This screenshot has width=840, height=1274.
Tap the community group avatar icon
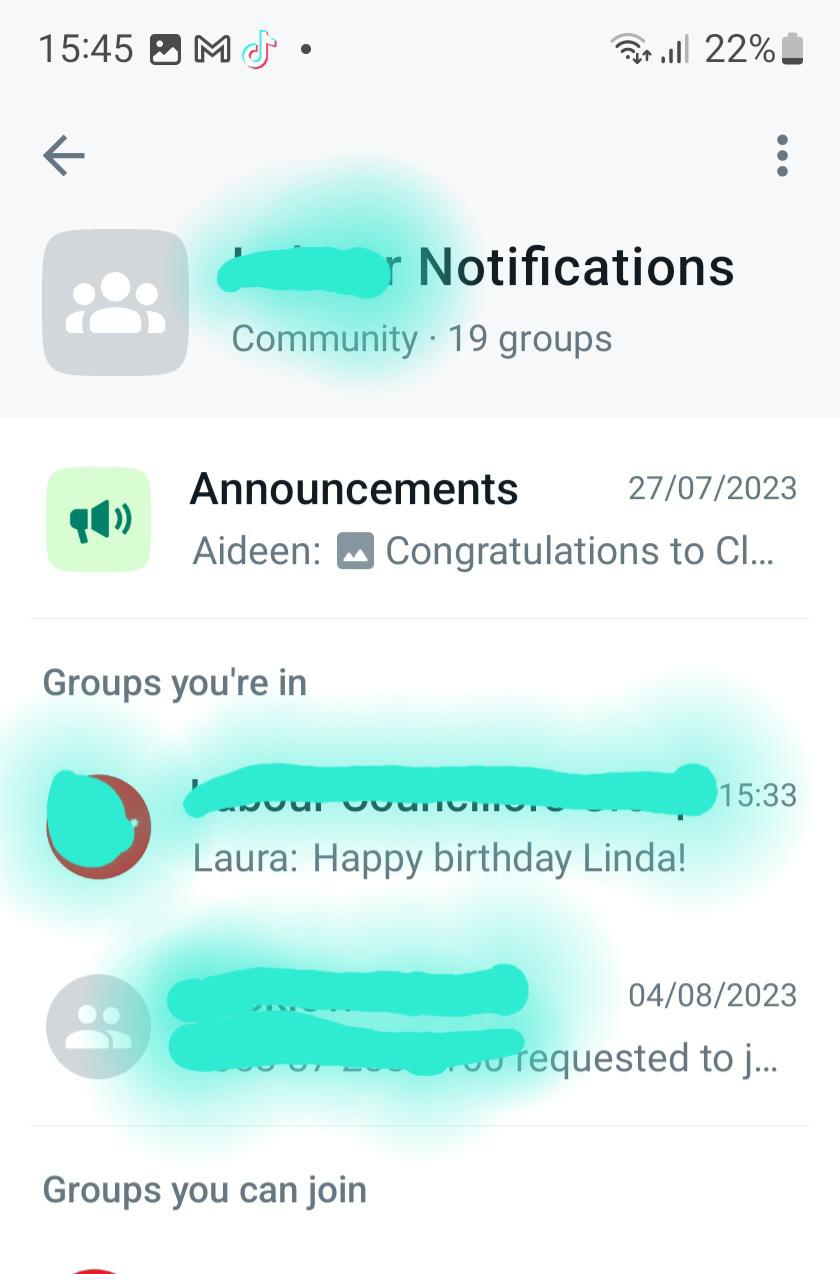(x=115, y=302)
